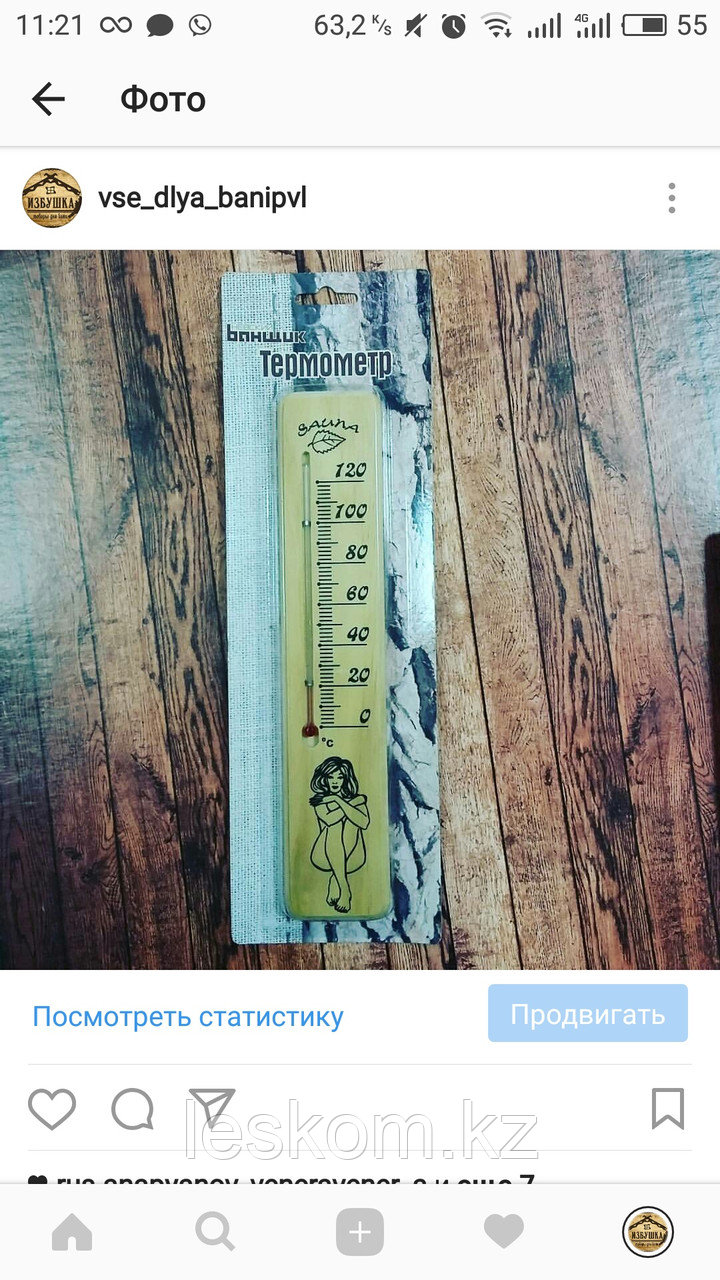Switch to the Home feed tab
This screenshot has height=1280, width=720.
coord(72,1232)
